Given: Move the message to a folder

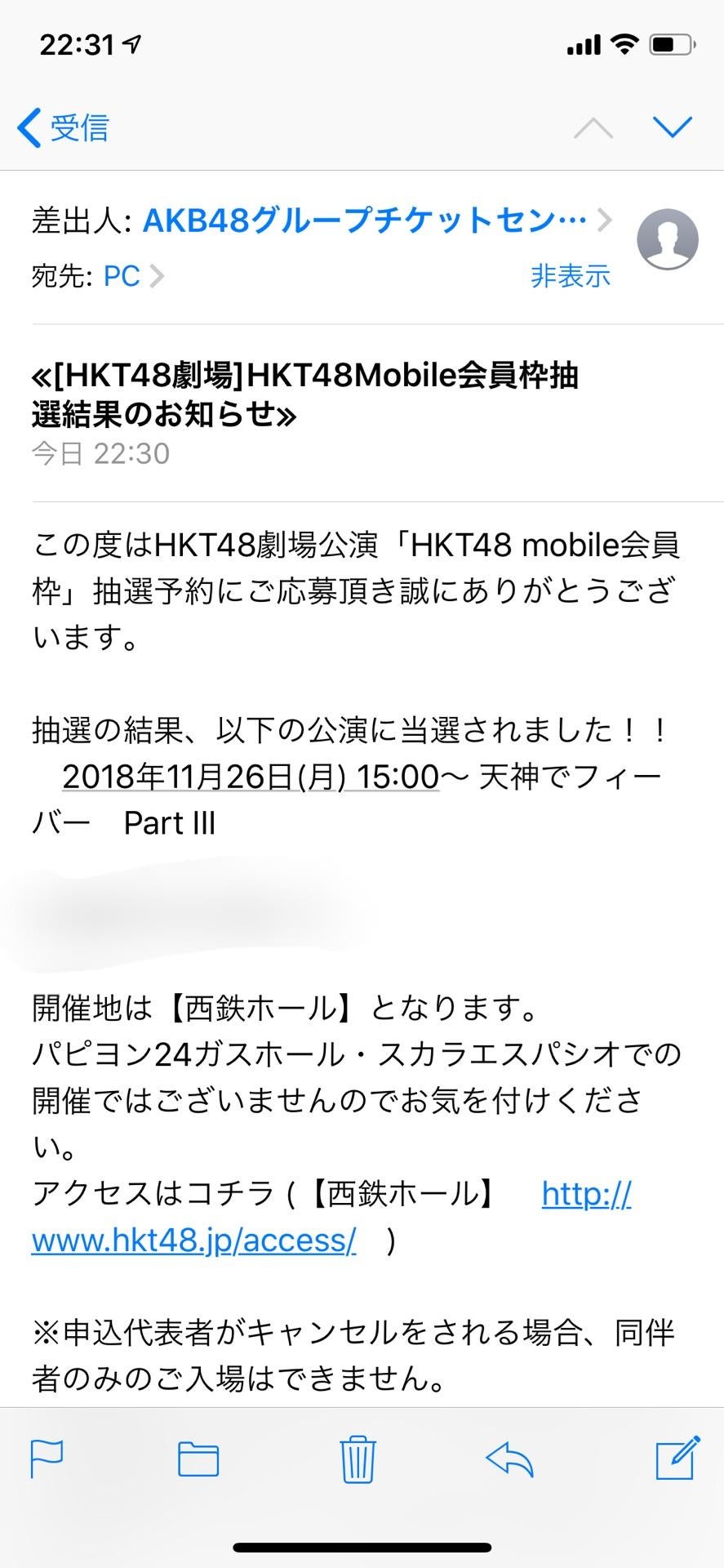Looking at the screenshot, I should tap(196, 1461).
